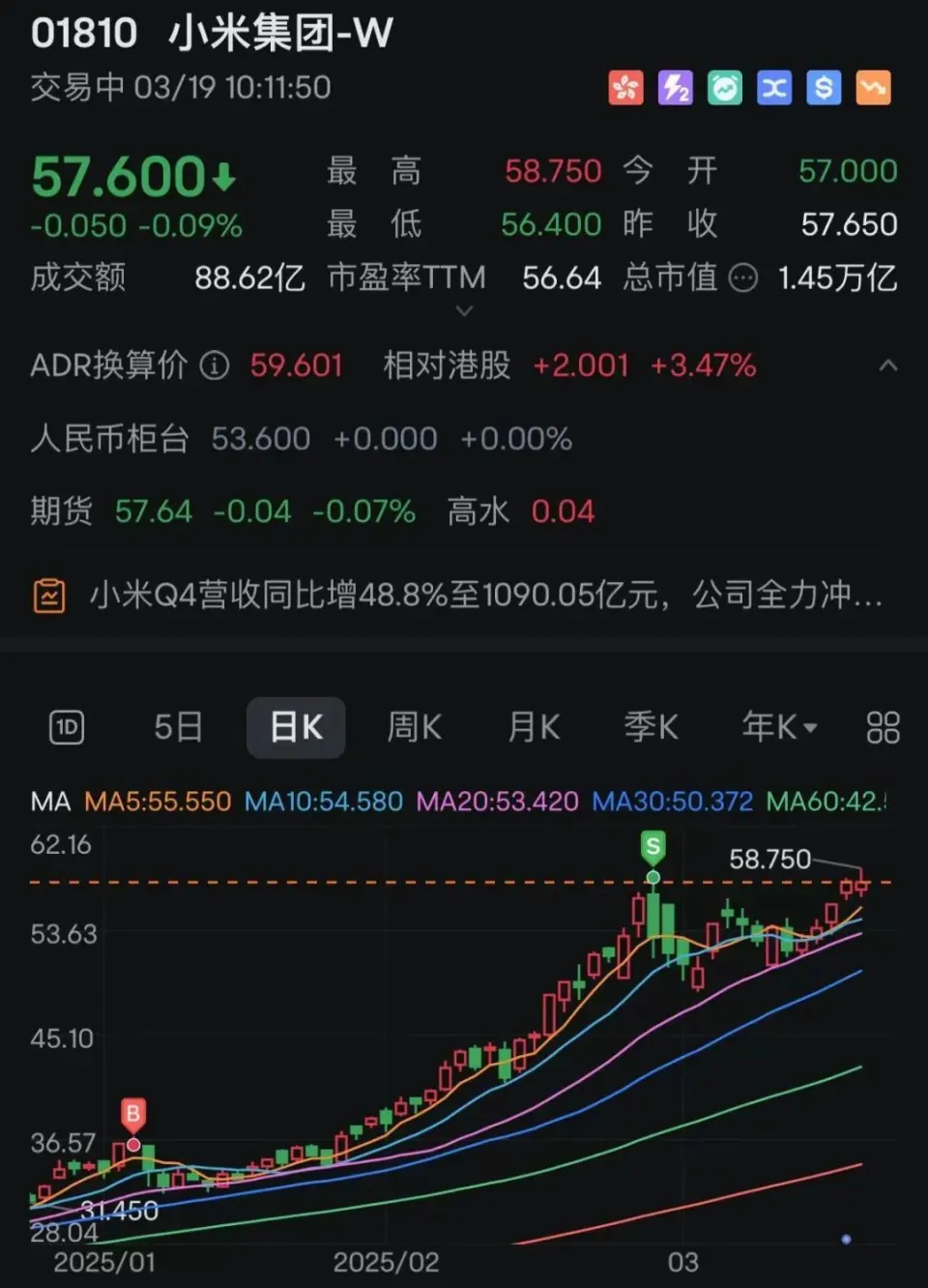The image size is (928, 1288).
Task: Tap the icon next to 总市值
Action: pos(742,278)
